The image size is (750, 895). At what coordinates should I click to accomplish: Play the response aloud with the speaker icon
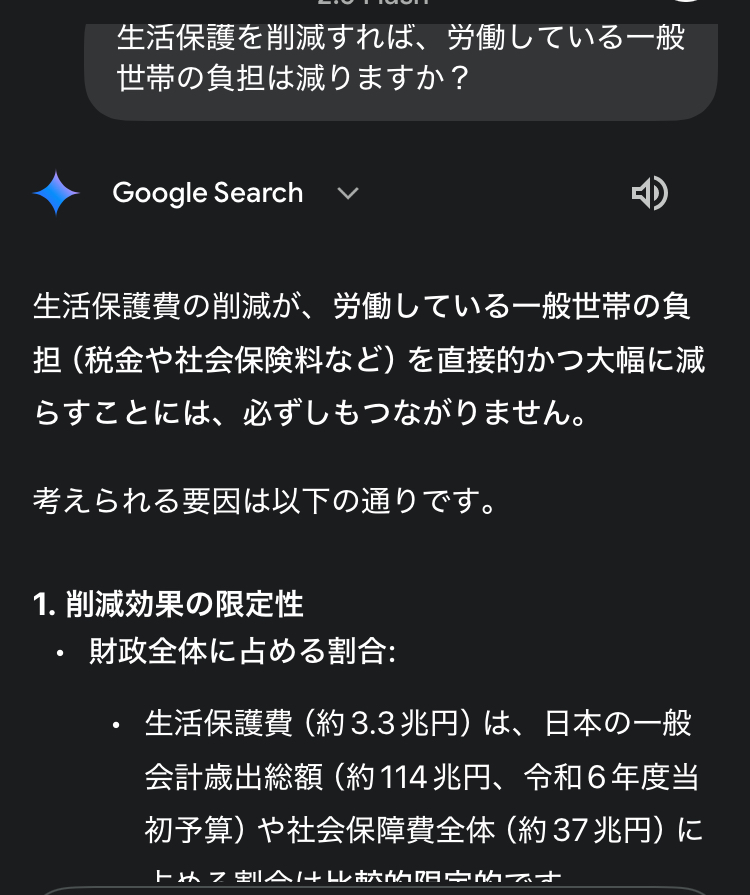(x=649, y=193)
